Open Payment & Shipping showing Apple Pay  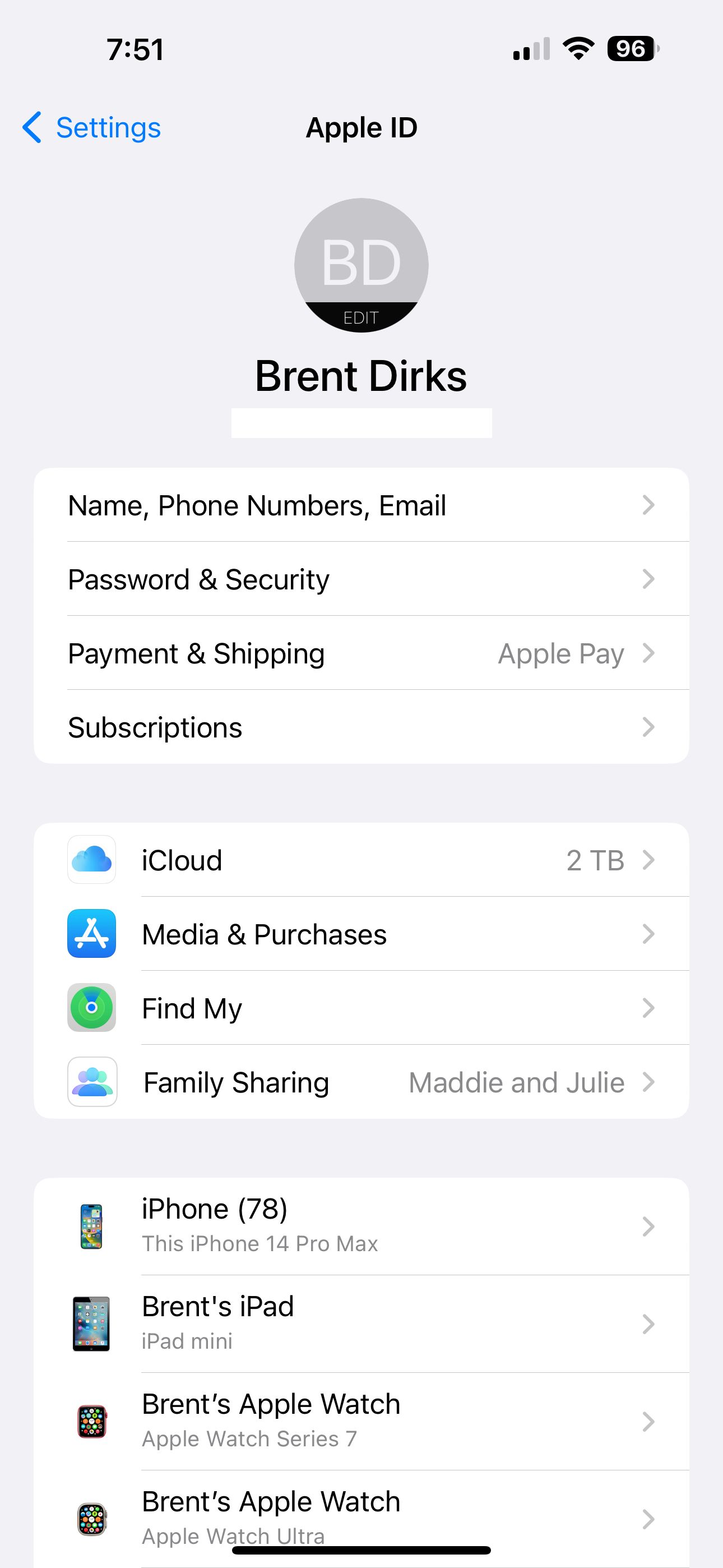click(x=361, y=653)
